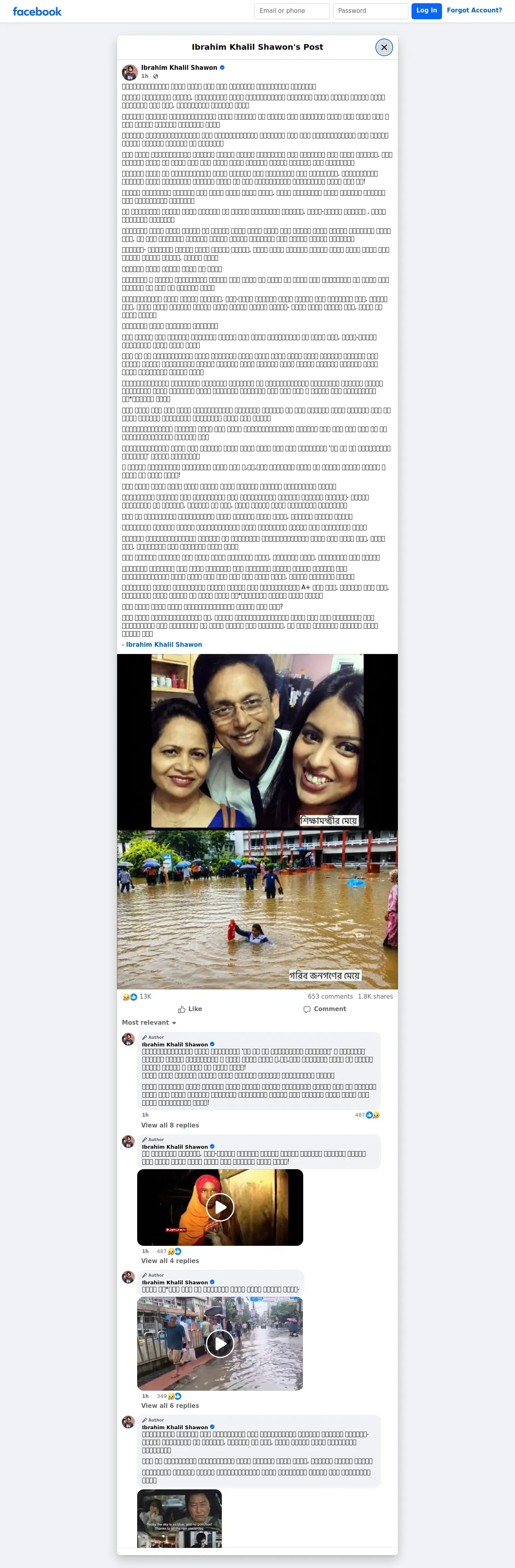
Task: Show the 1.8K shares list
Action: (x=375, y=996)
